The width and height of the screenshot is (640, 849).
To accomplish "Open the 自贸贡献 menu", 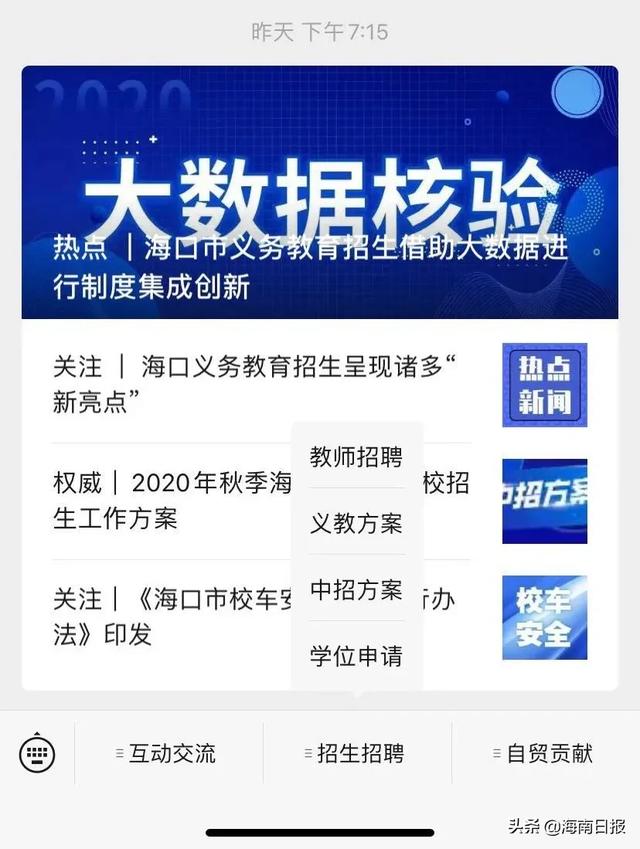I will click(x=545, y=753).
